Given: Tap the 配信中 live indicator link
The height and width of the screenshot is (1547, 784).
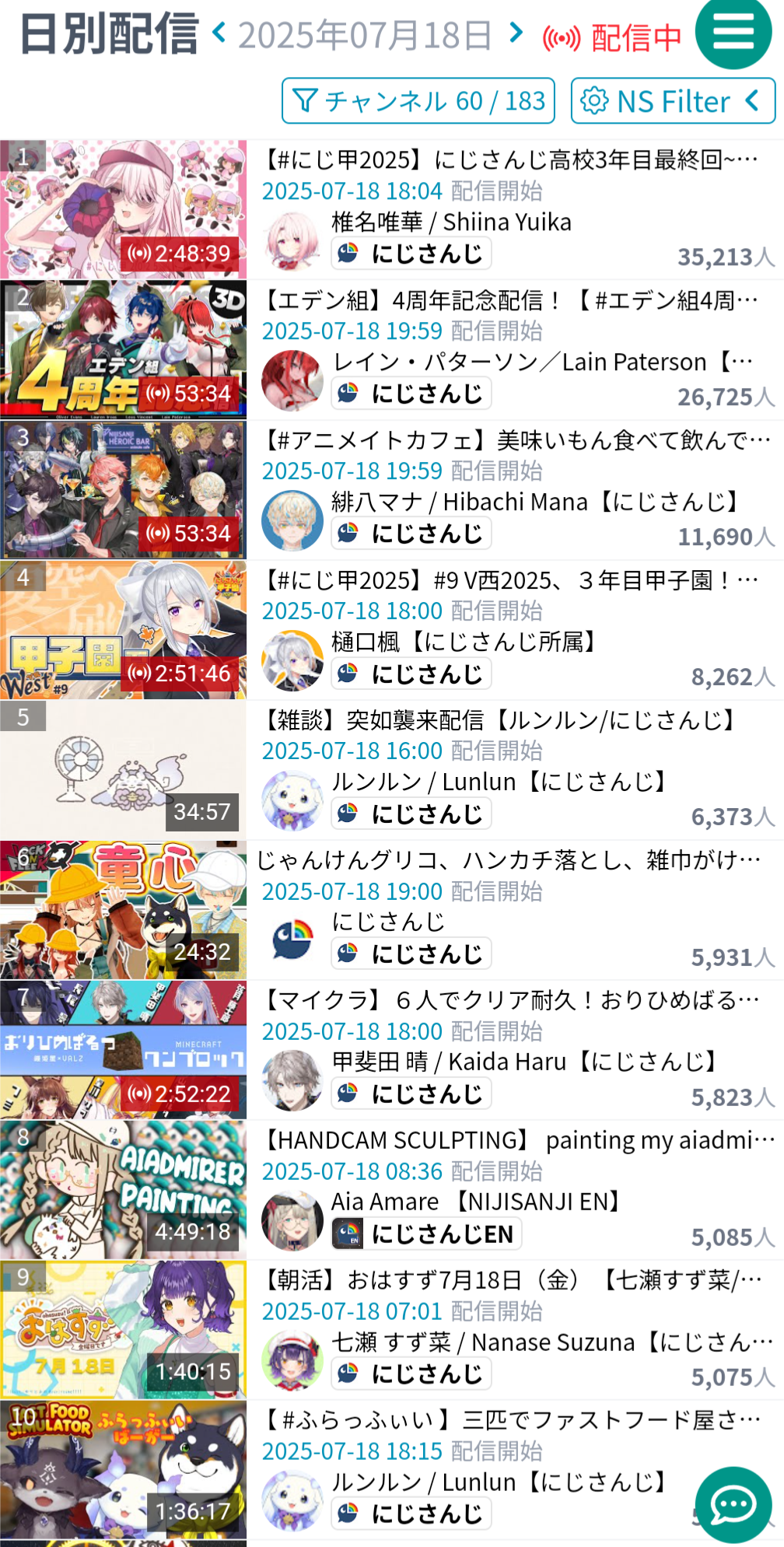Looking at the screenshot, I should pyautogui.click(x=612, y=37).
